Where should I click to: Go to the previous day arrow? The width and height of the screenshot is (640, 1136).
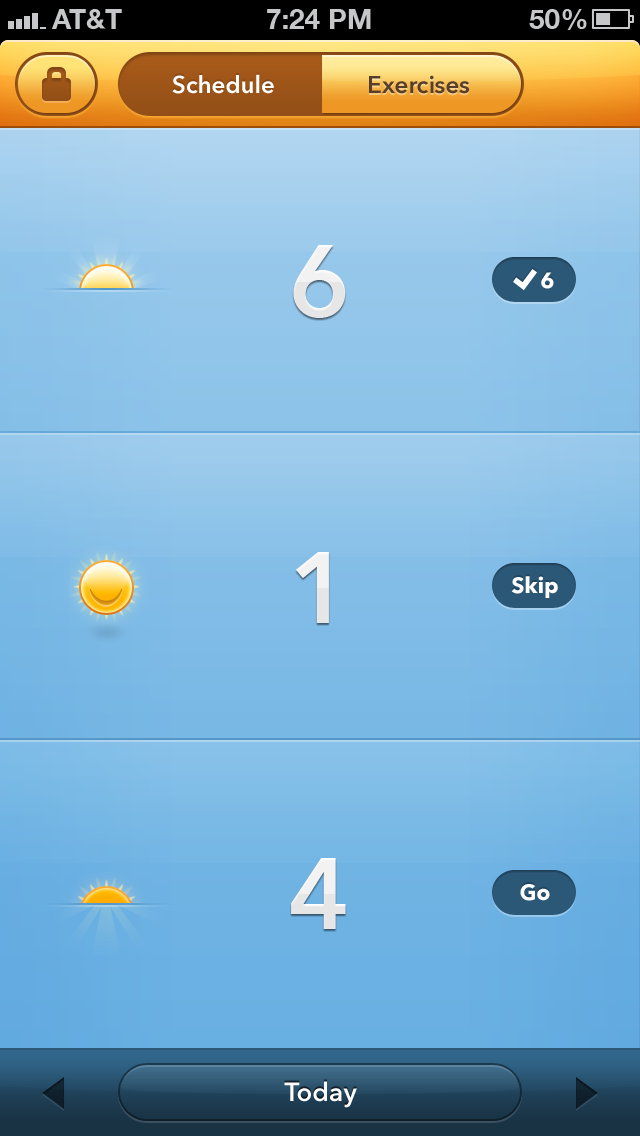(x=53, y=1093)
